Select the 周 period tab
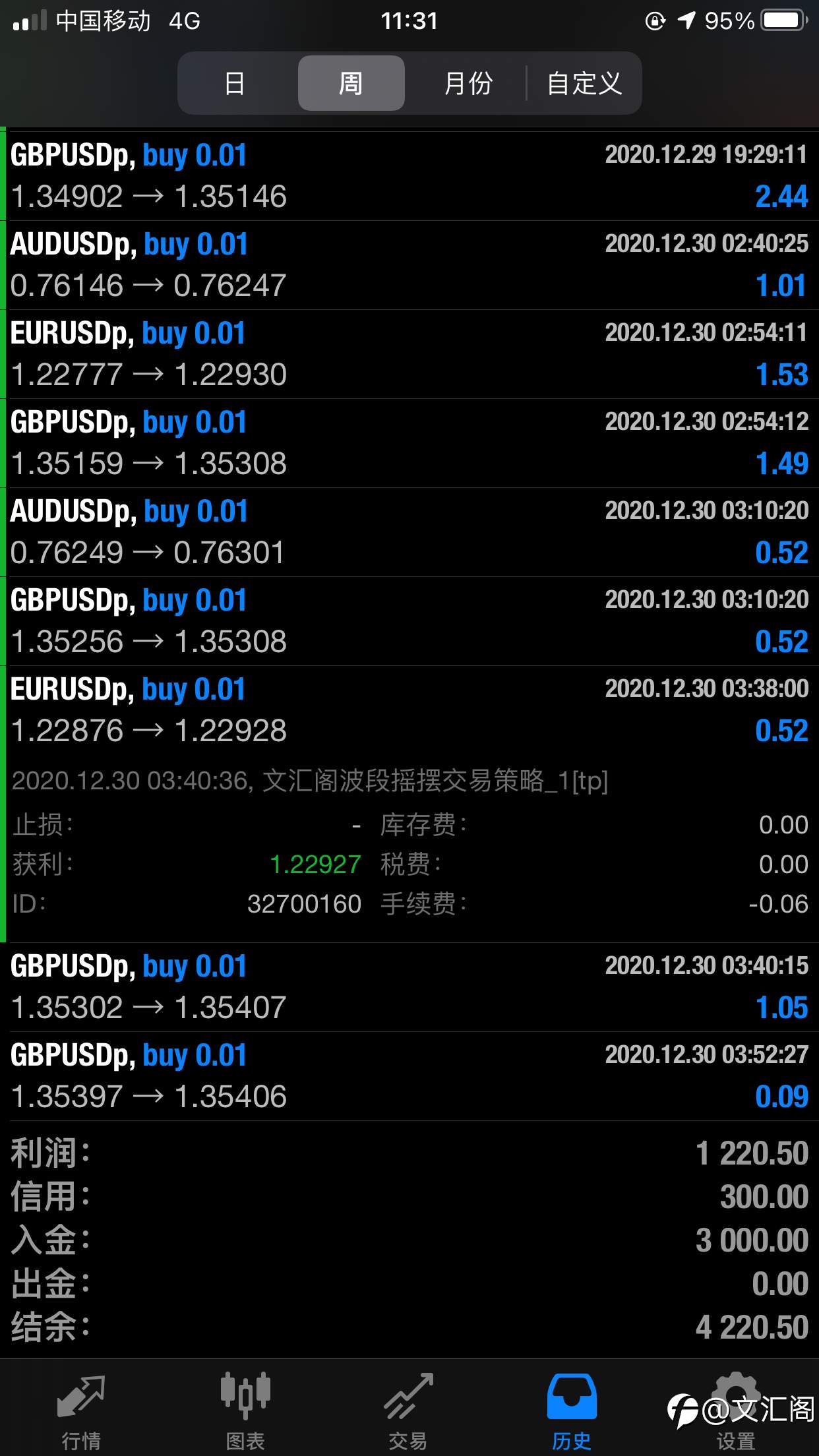This screenshot has height=1456, width=819. [351, 83]
